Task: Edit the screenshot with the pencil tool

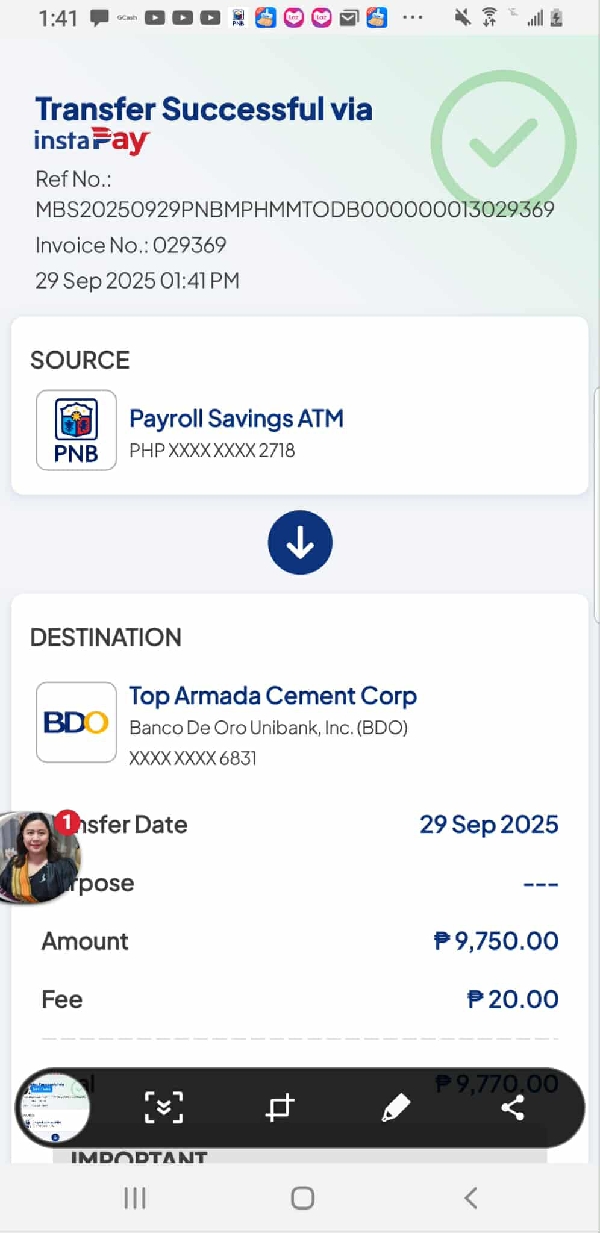Action: pyautogui.click(x=396, y=1107)
